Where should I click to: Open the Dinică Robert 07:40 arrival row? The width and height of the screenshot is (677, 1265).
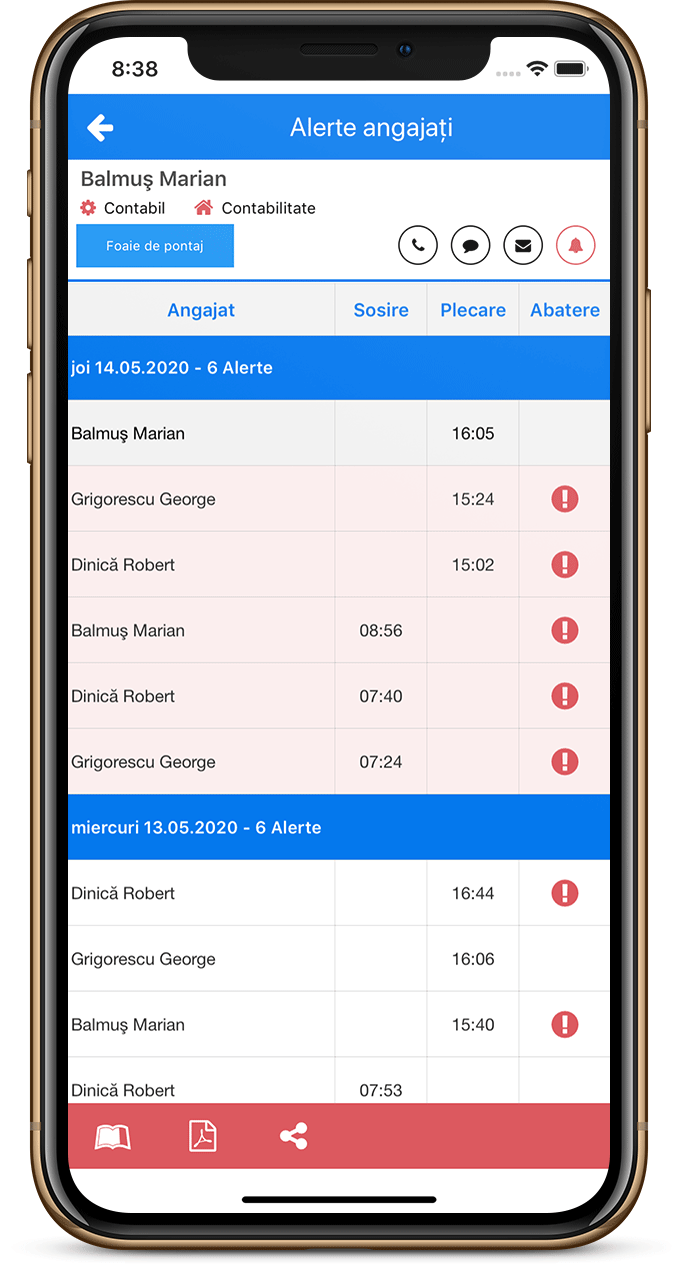[200, 696]
